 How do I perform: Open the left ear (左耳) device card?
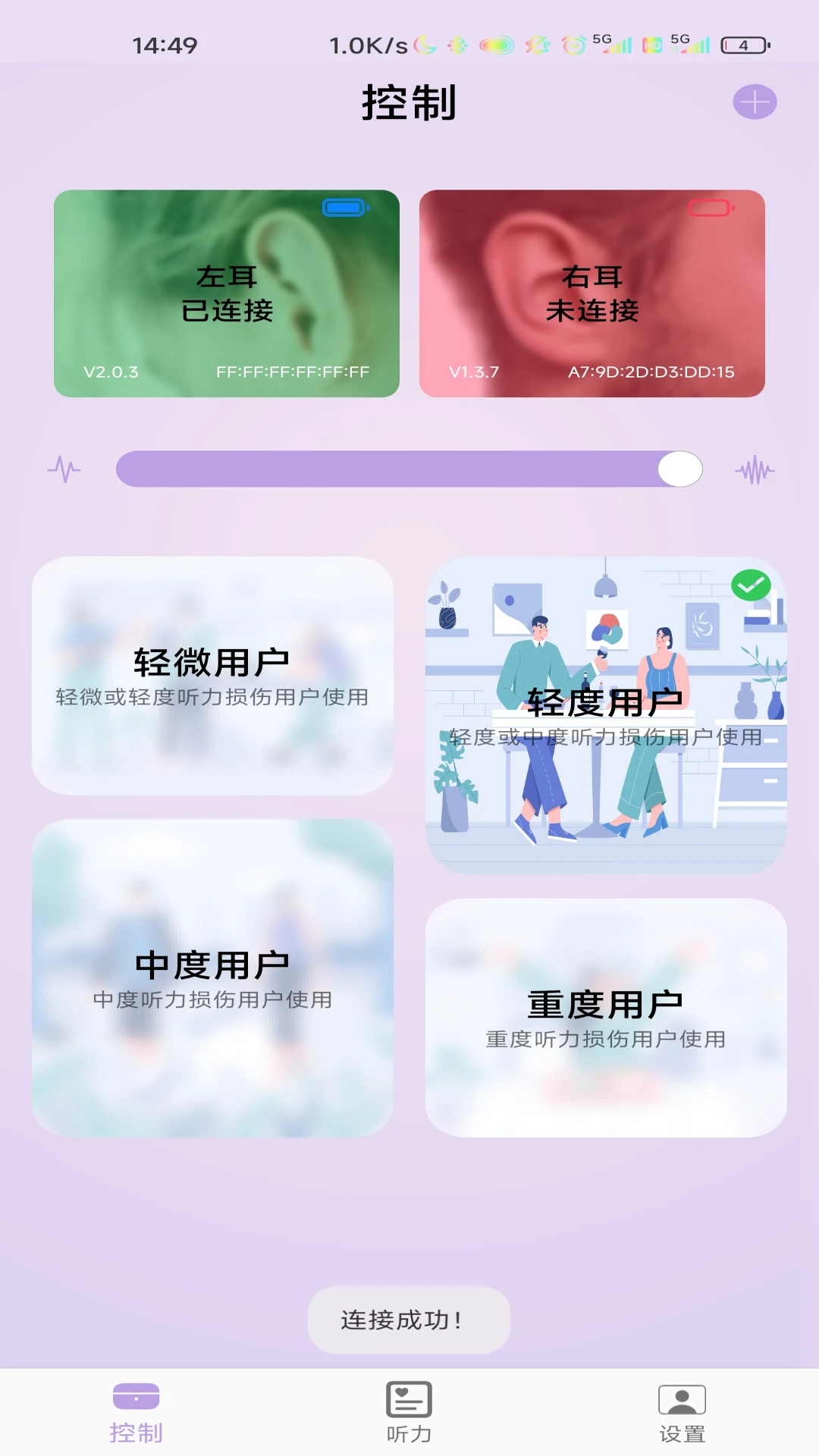[226, 293]
